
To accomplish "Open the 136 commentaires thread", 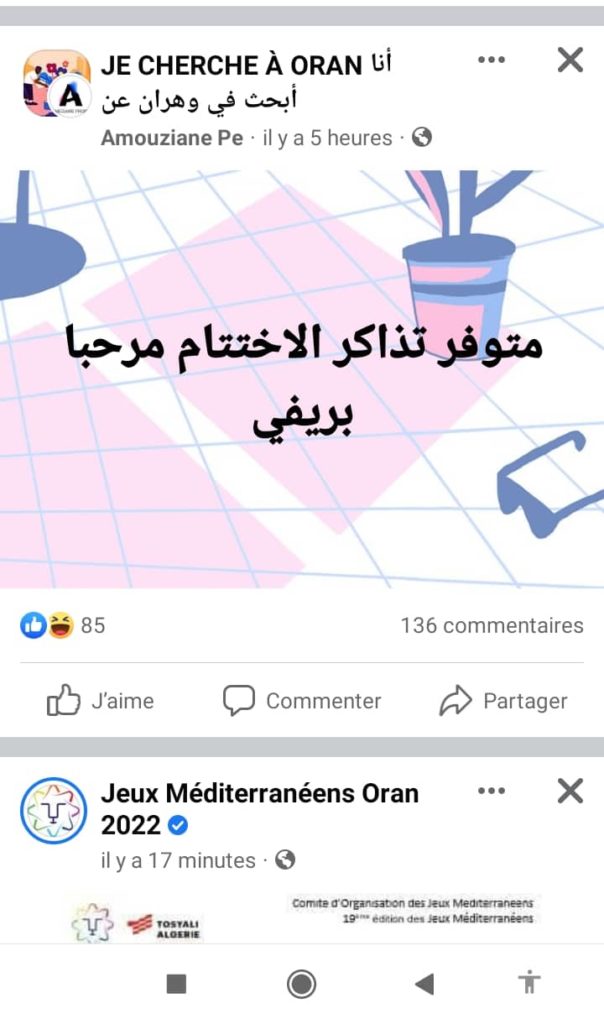I will click(491, 626).
